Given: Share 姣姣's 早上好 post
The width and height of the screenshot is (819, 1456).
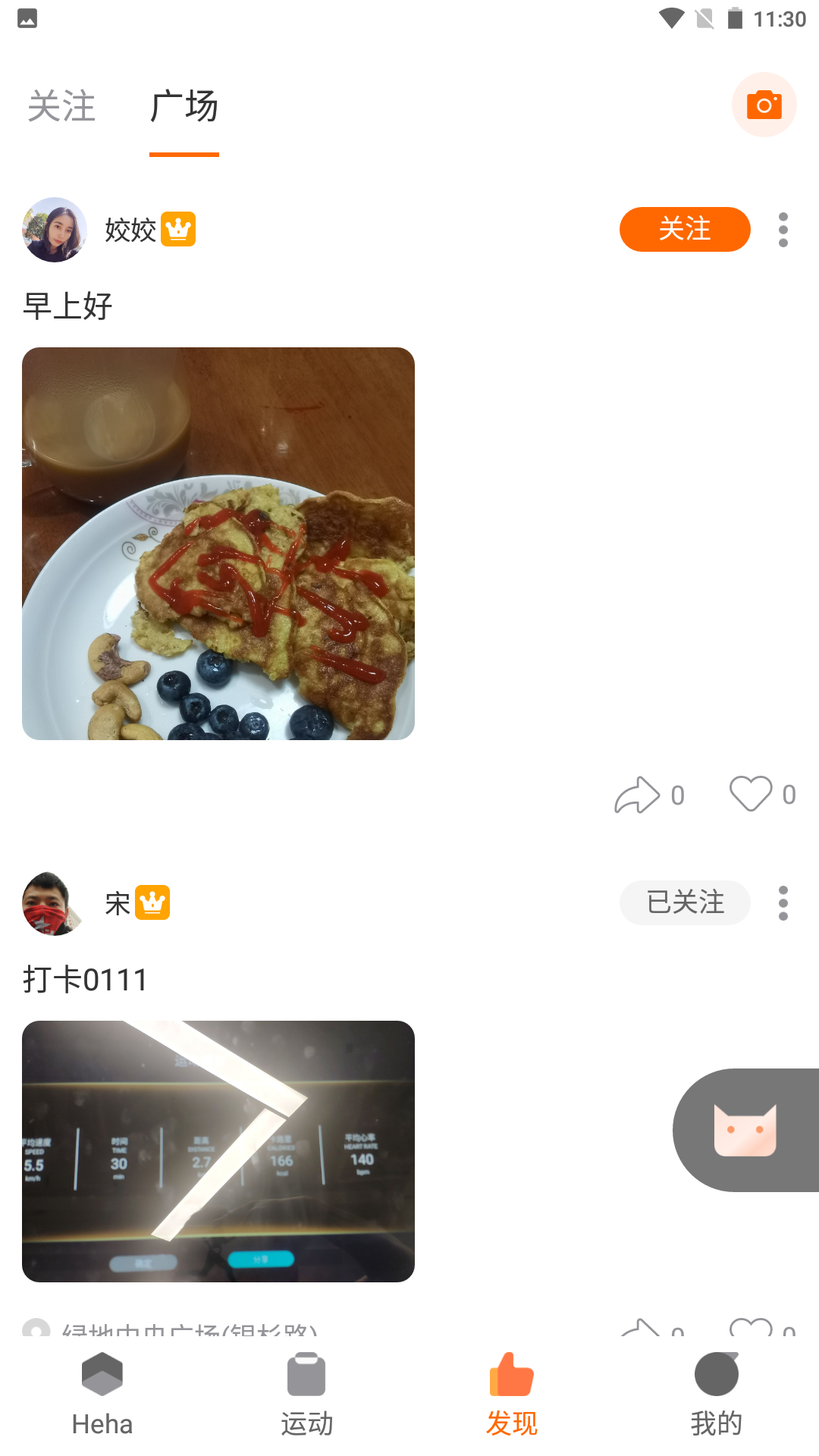Looking at the screenshot, I should 637,795.
